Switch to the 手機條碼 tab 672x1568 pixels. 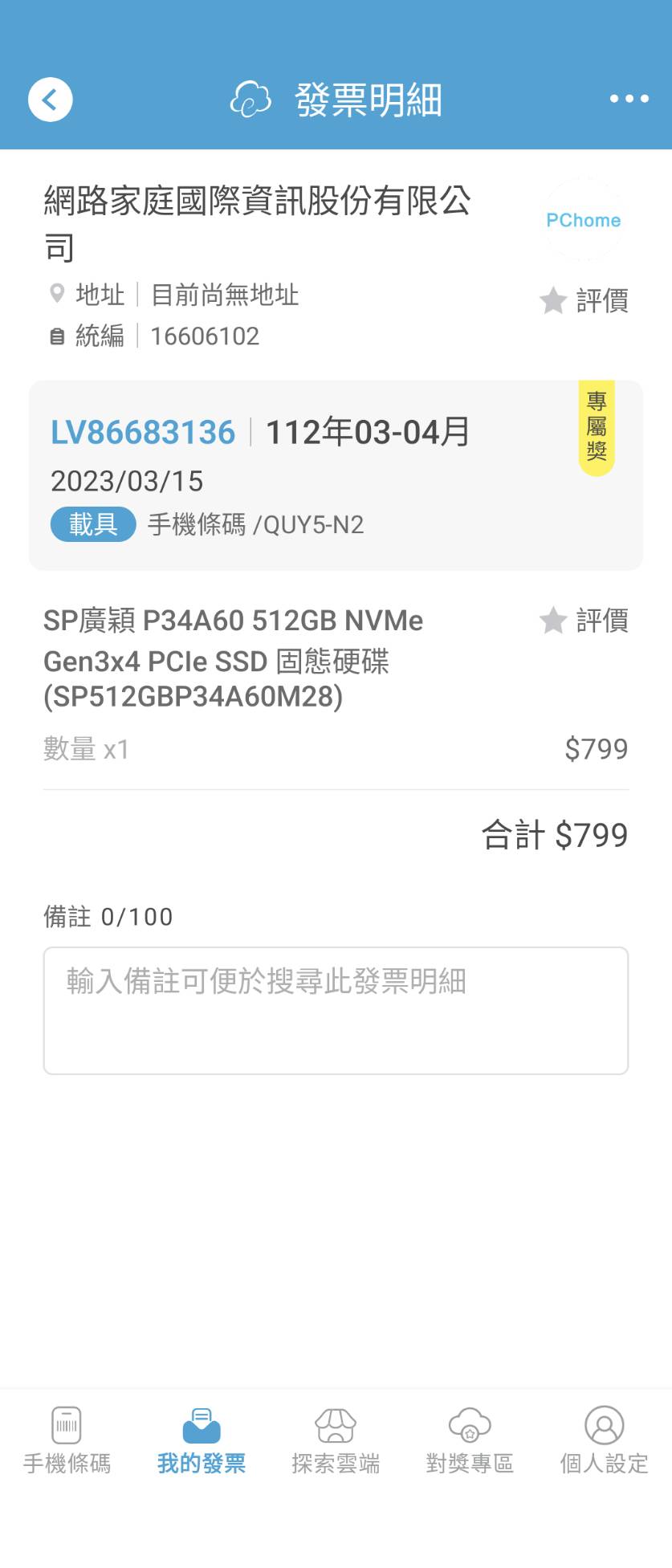pos(67,1440)
